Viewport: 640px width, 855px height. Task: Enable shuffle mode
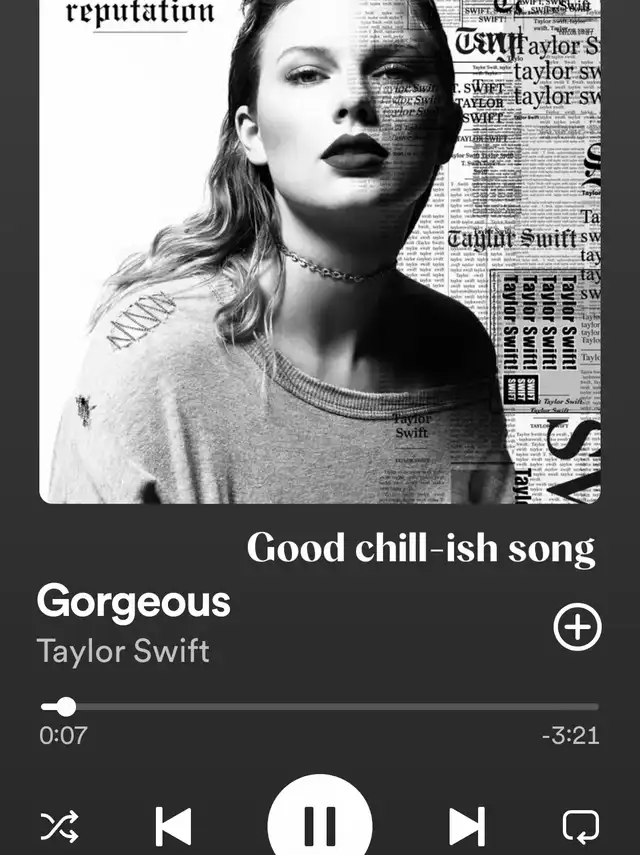point(59,827)
